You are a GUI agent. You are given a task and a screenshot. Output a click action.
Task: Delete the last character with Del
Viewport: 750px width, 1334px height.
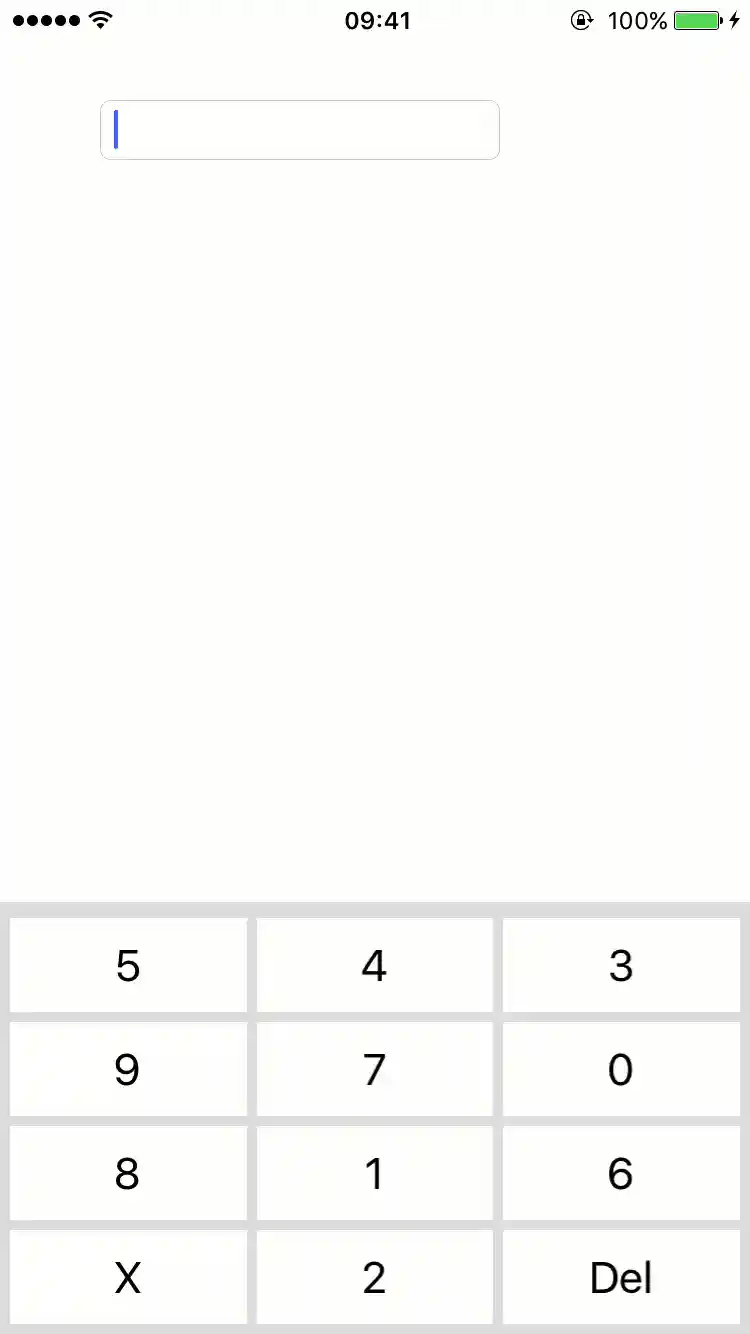point(621,1277)
